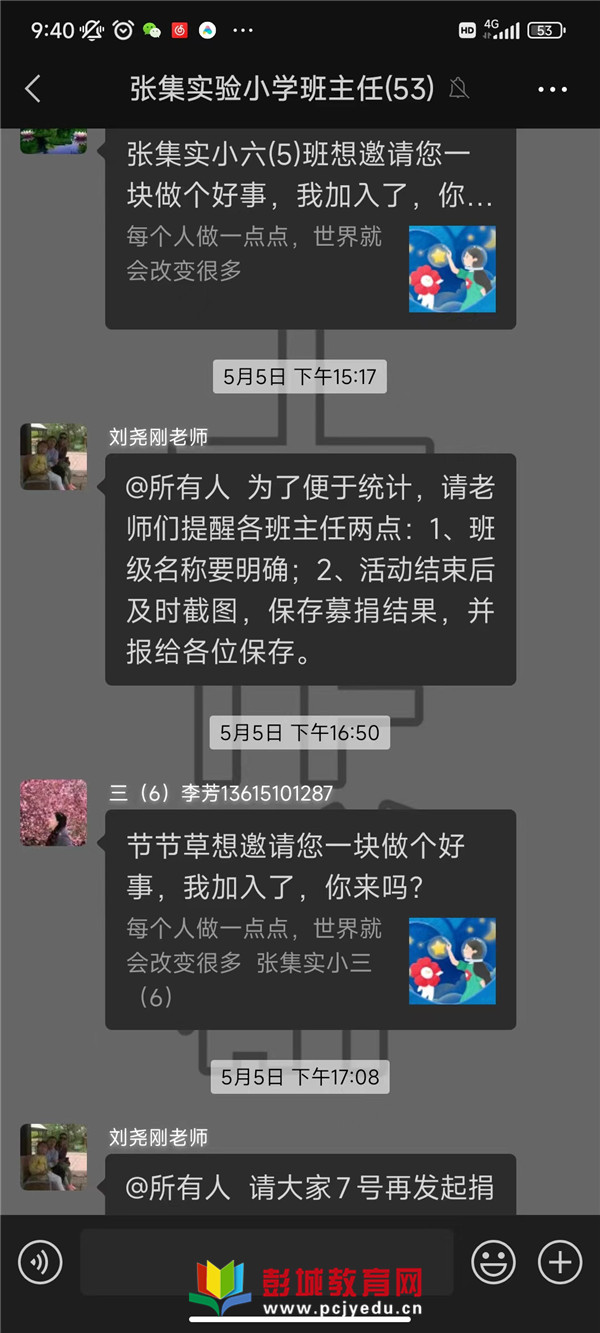View 刘尧刚老师's avatar above the 为了便于统计 message

tap(53, 456)
